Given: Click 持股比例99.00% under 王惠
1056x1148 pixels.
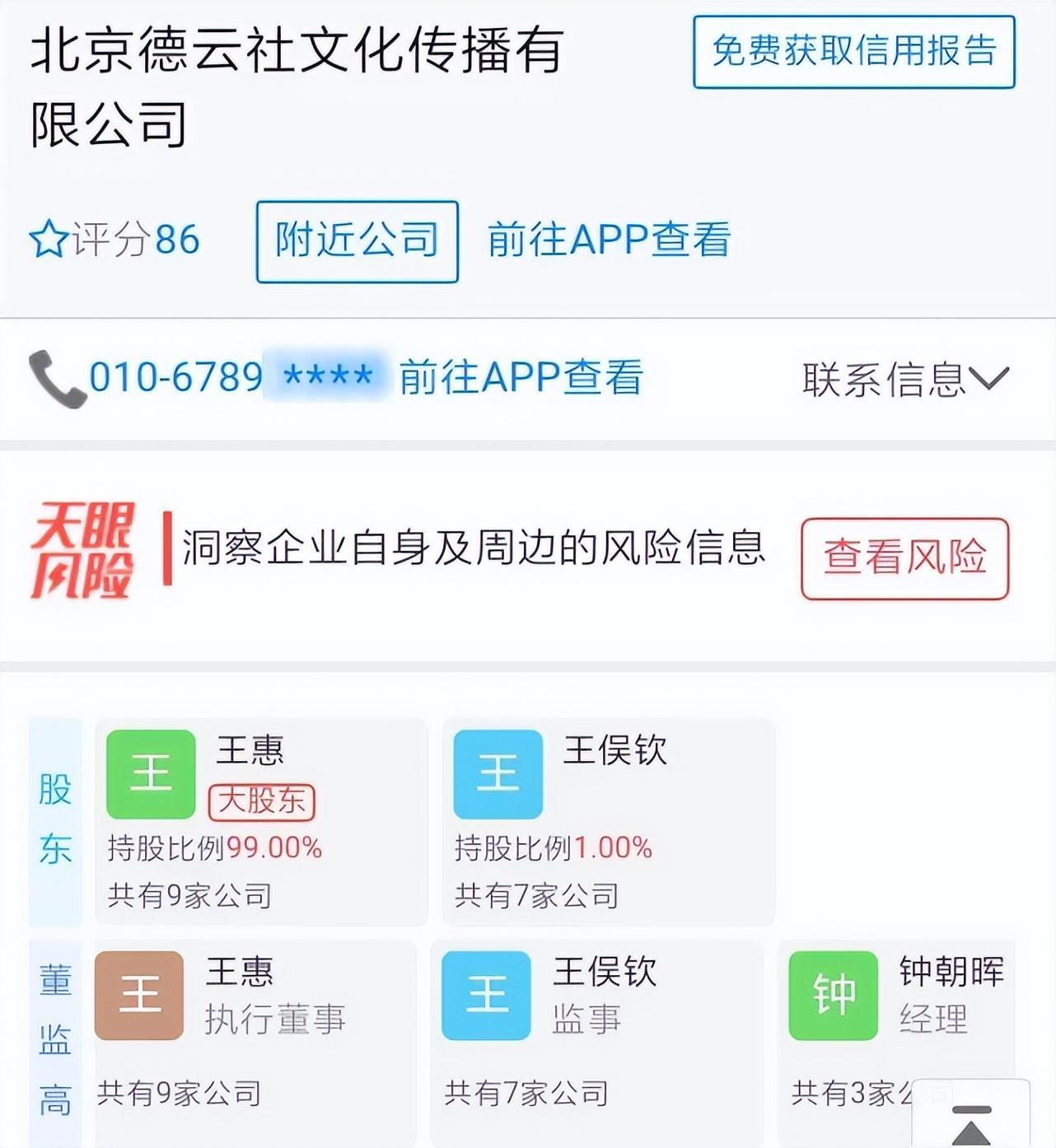Looking at the screenshot, I should pos(213,845).
